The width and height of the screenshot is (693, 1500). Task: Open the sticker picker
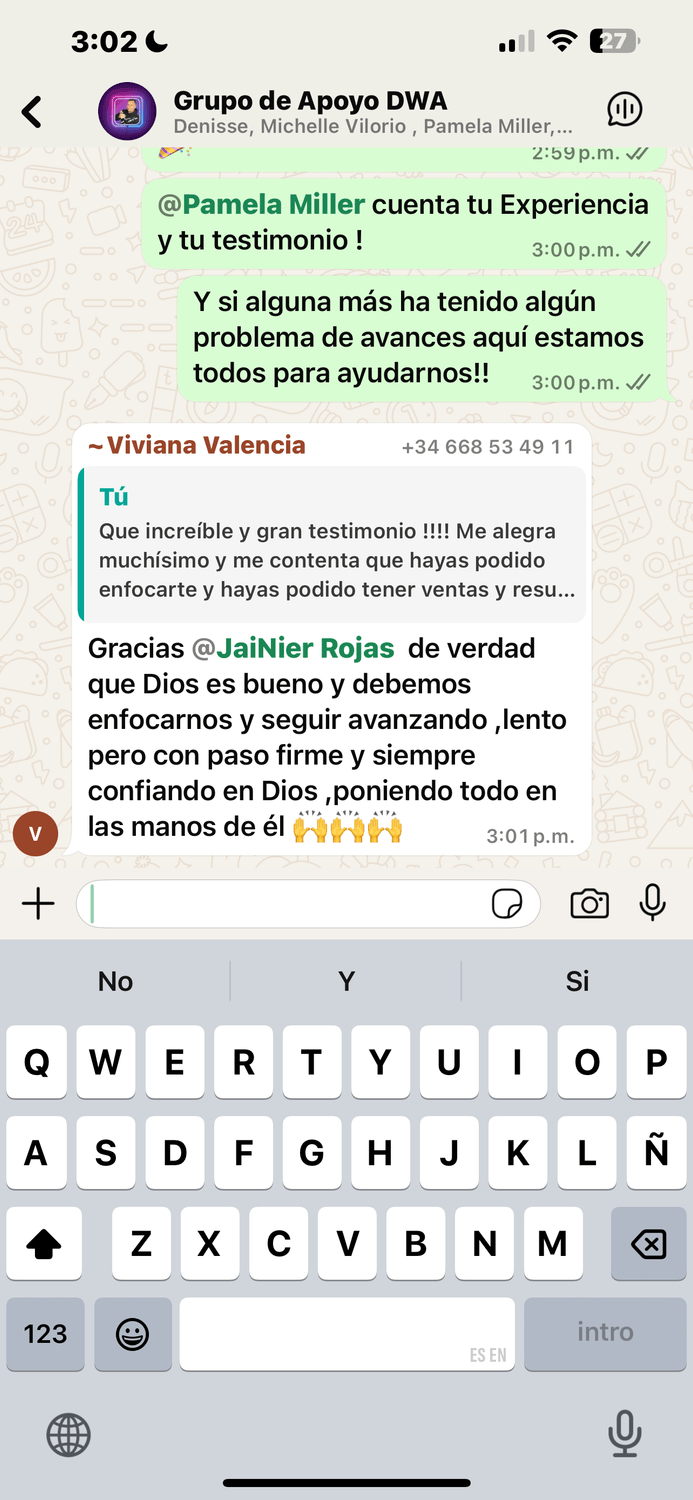click(507, 904)
